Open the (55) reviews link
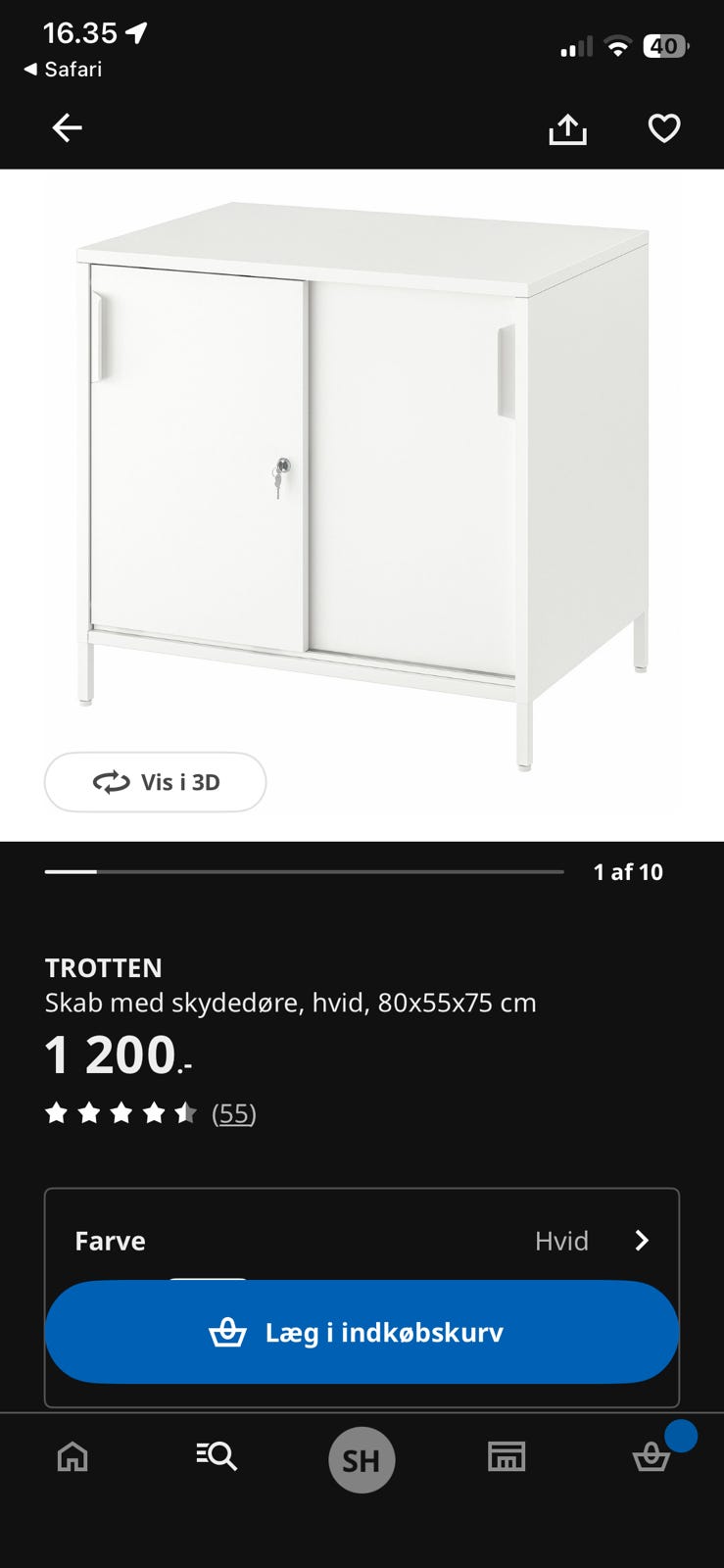Viewport: 724px width, 1568px height. (233, 1113)
